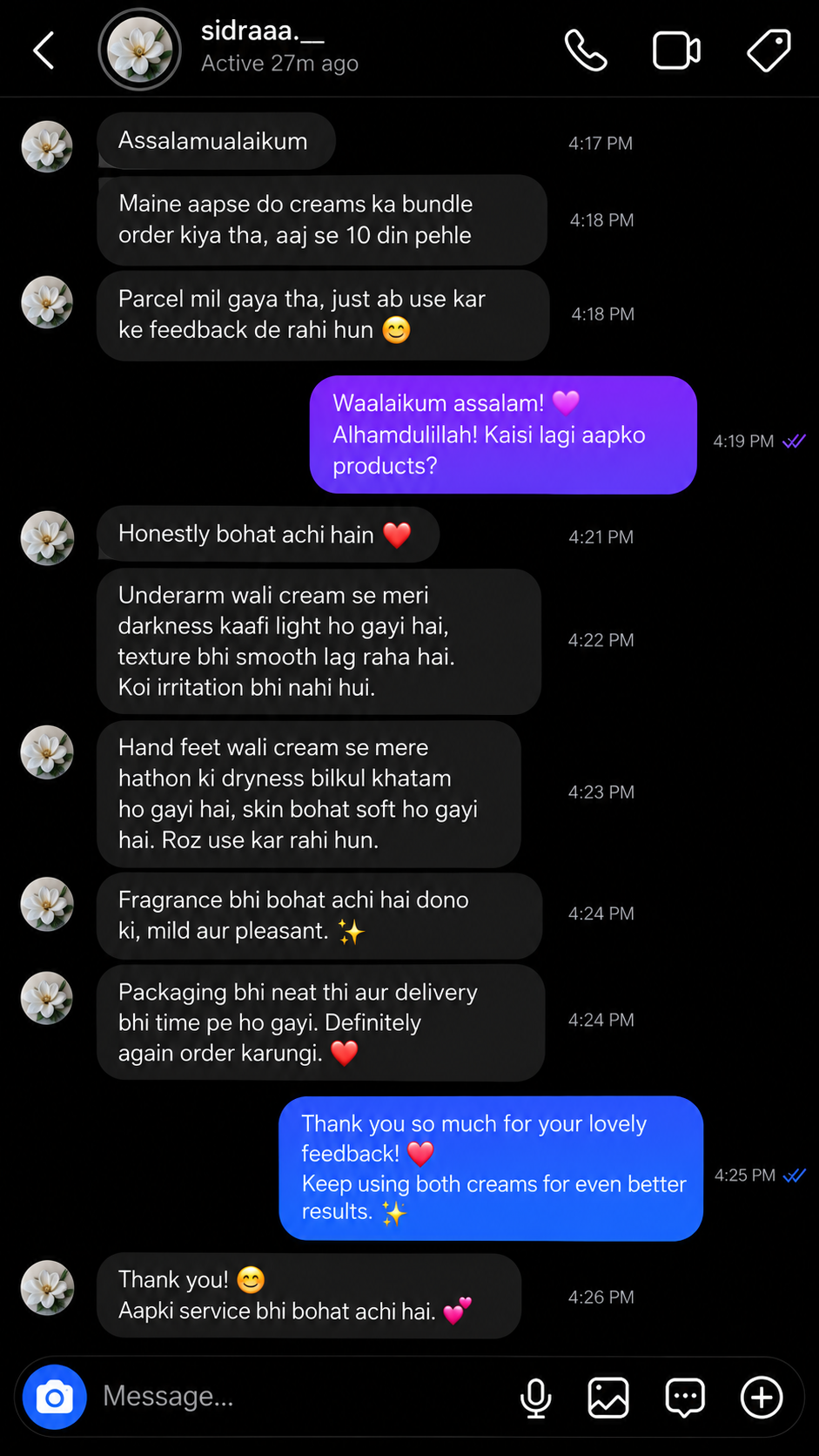Start a voice call with sidraaa.__
Image resolution: width=819 pixels, height=1456 pixels.
(586, 51)
